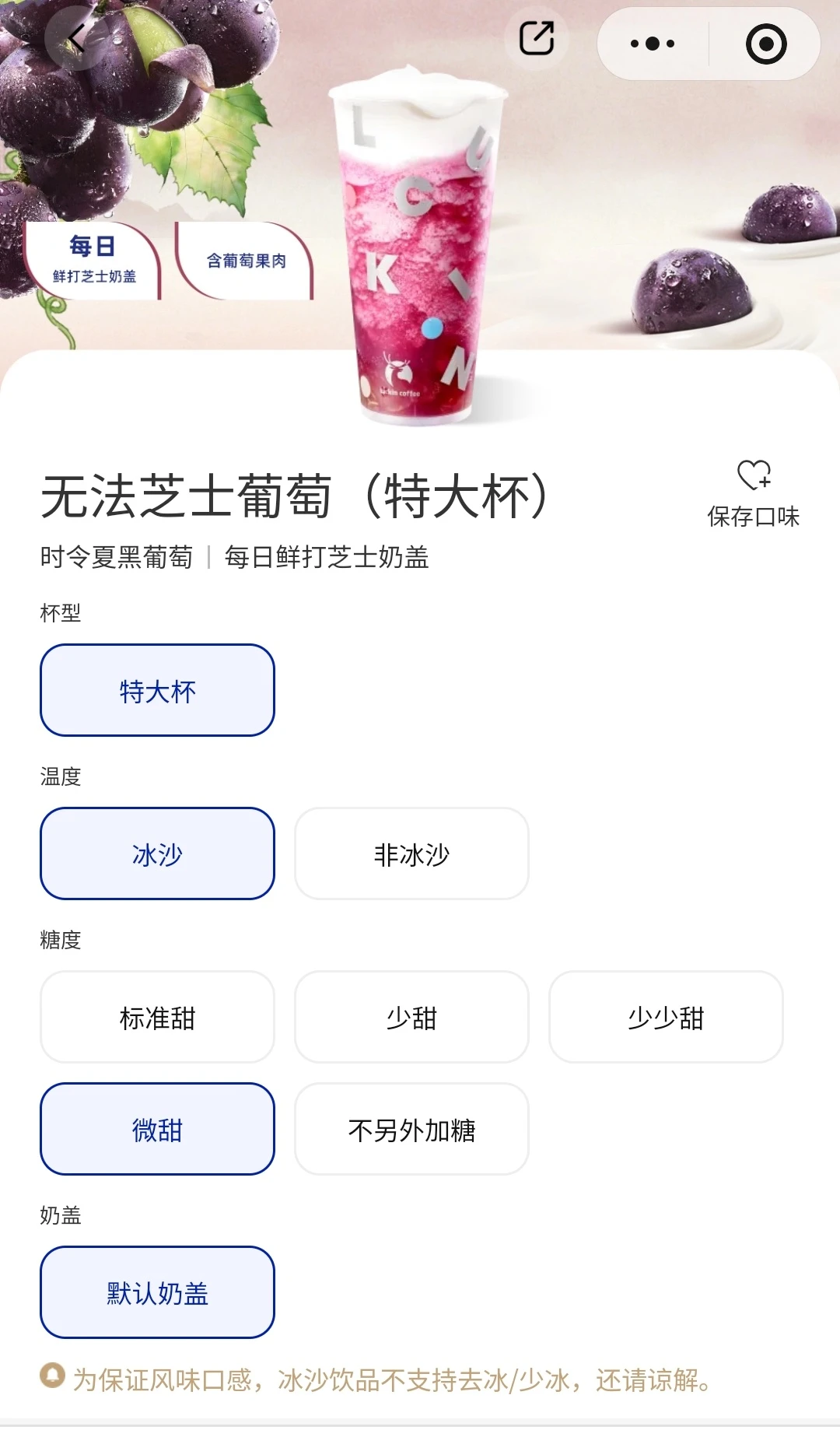Select the 特大杯 cup size

(157, 691)
